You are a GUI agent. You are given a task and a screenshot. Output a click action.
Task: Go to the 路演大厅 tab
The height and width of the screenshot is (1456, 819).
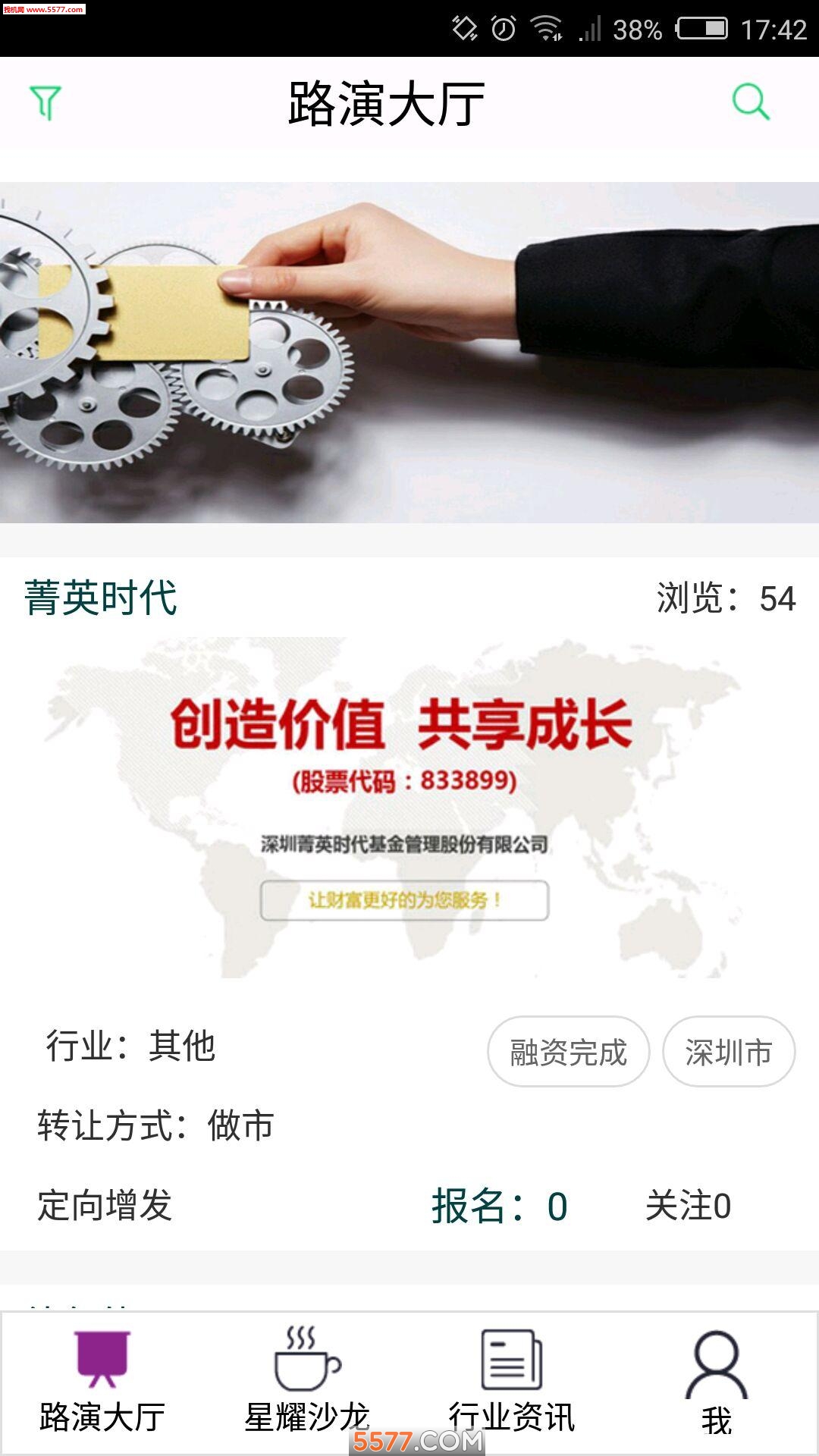click(x=102, y=1382)
